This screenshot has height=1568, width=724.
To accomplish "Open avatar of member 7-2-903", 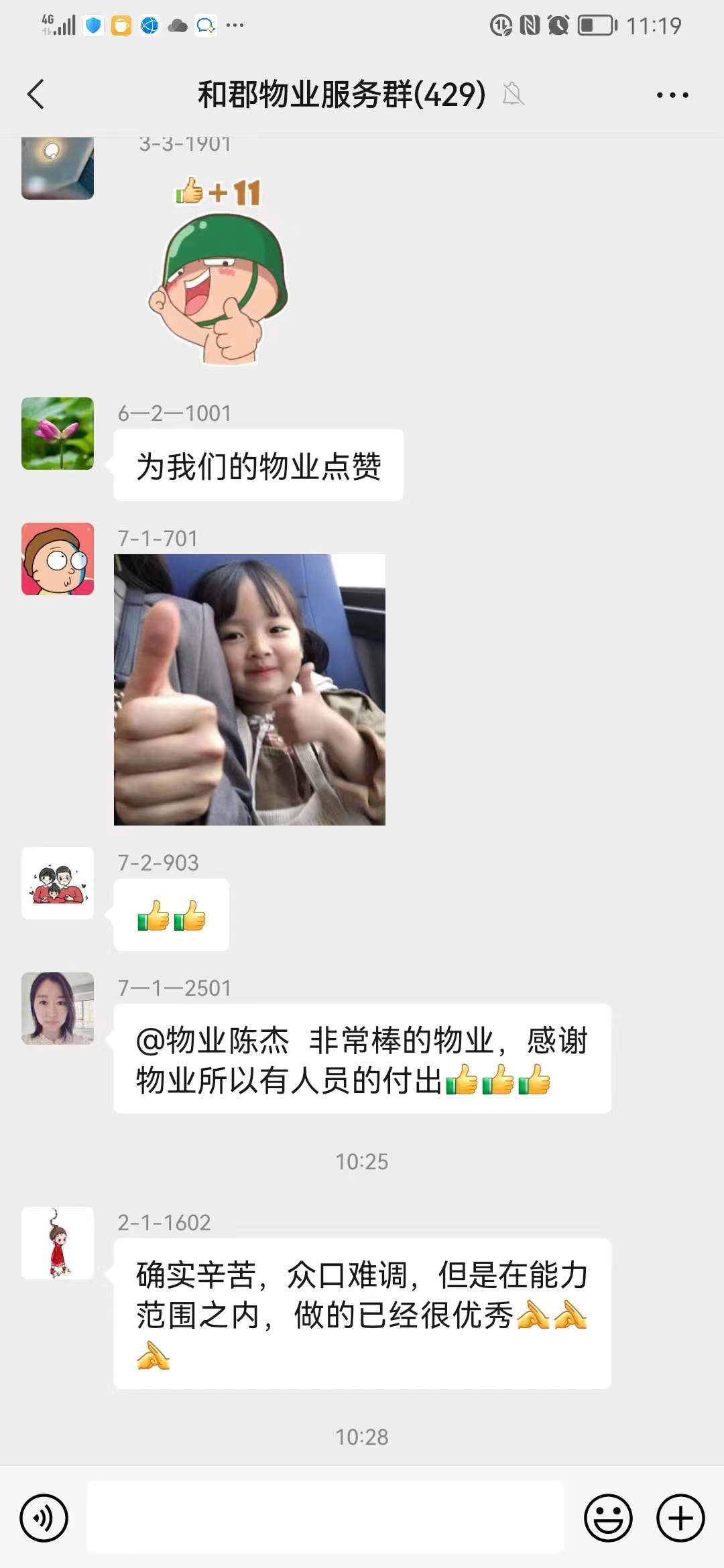I will [58, 883].
